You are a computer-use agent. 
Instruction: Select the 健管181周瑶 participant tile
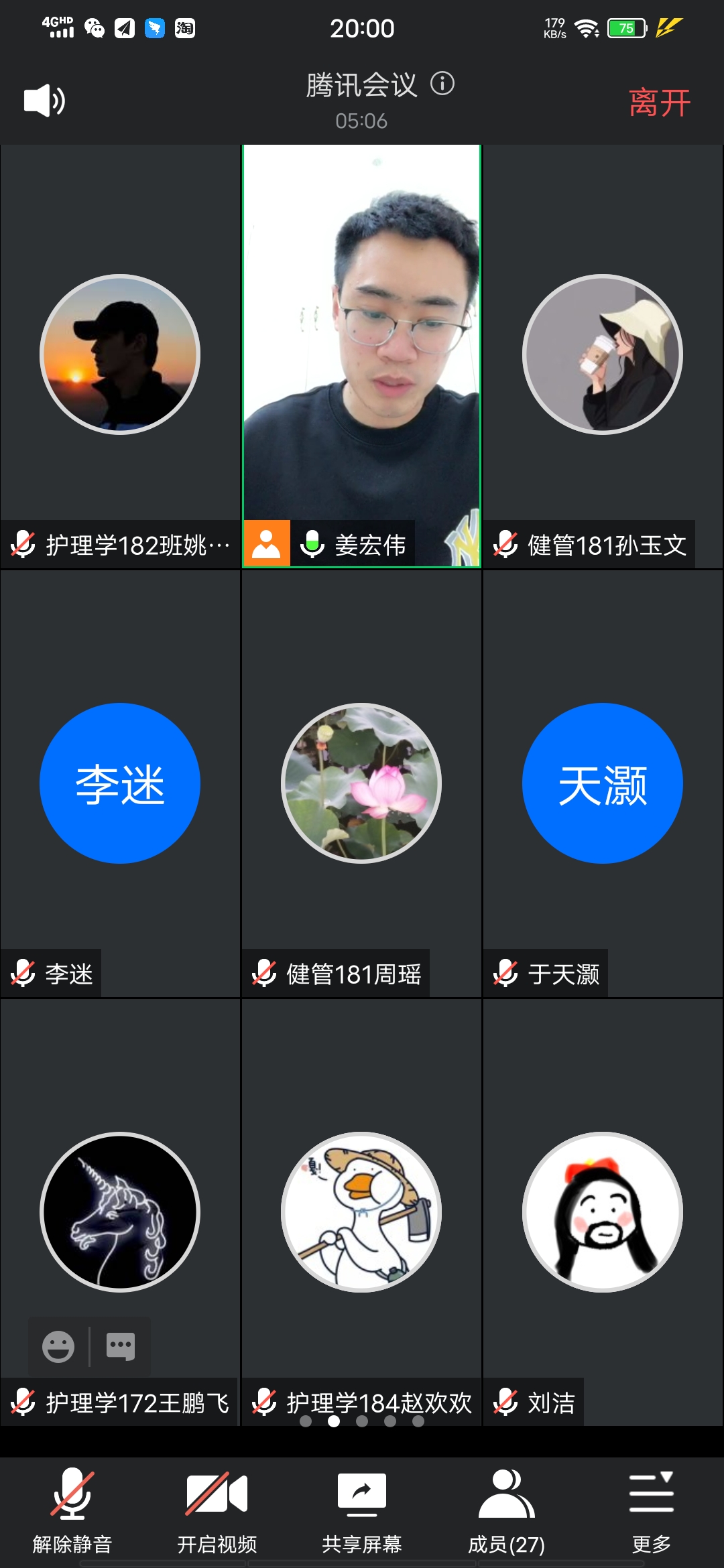tap(361, 783)
